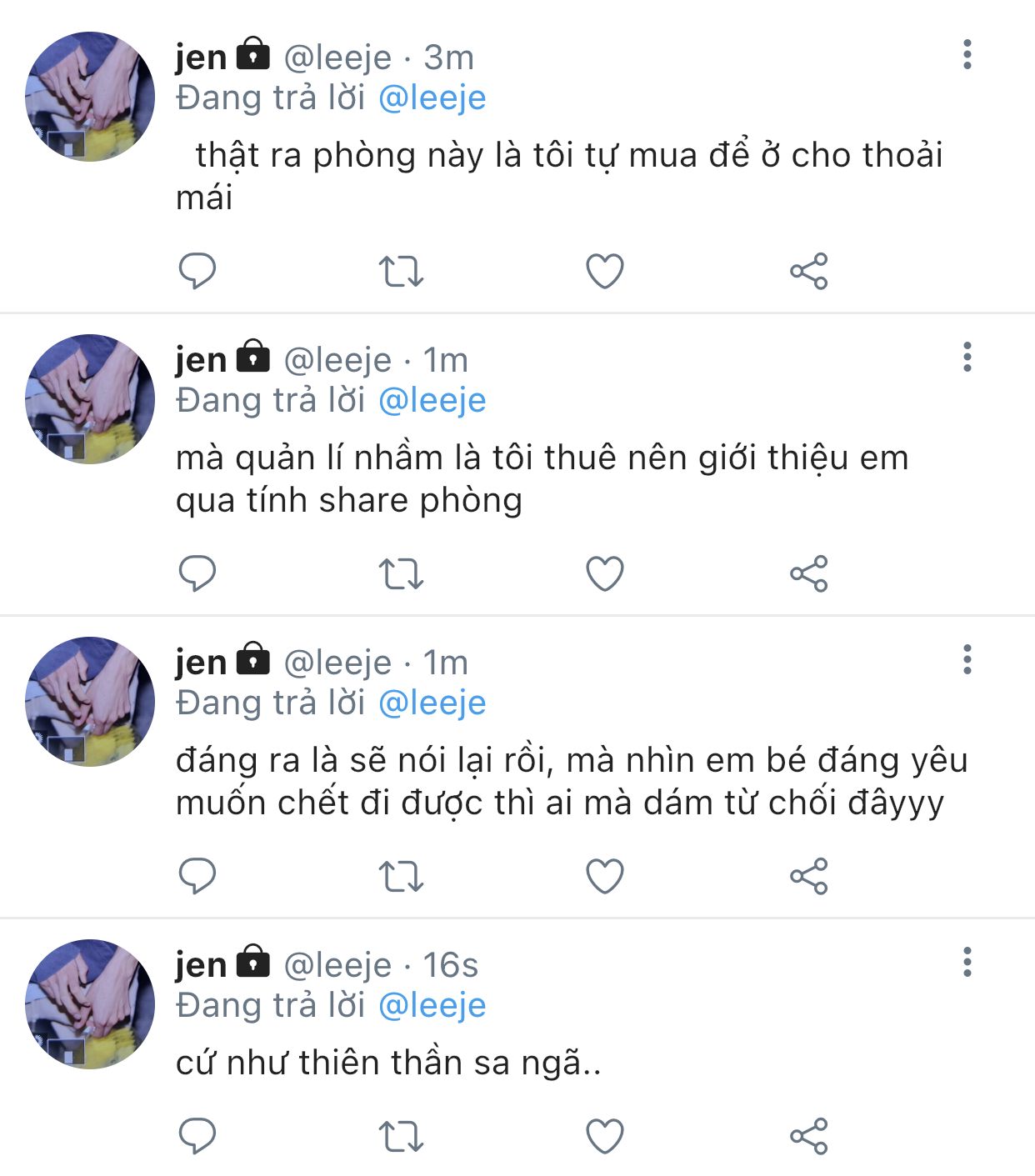Open overflow menu on 'đáng ra là' tweet
The image size is (1035, 1176).
[x=967, y=659]
